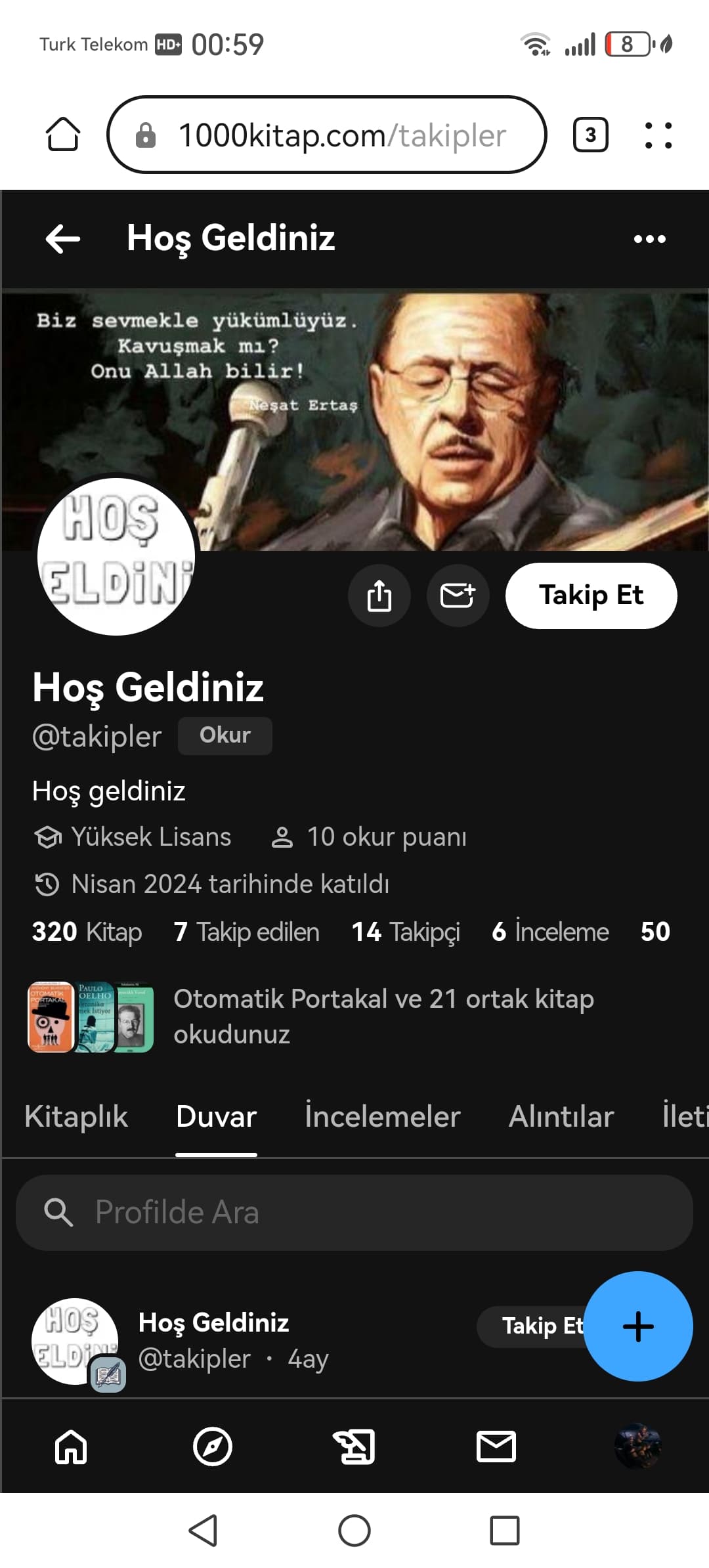Go back using the header arrow

(63, 238)
